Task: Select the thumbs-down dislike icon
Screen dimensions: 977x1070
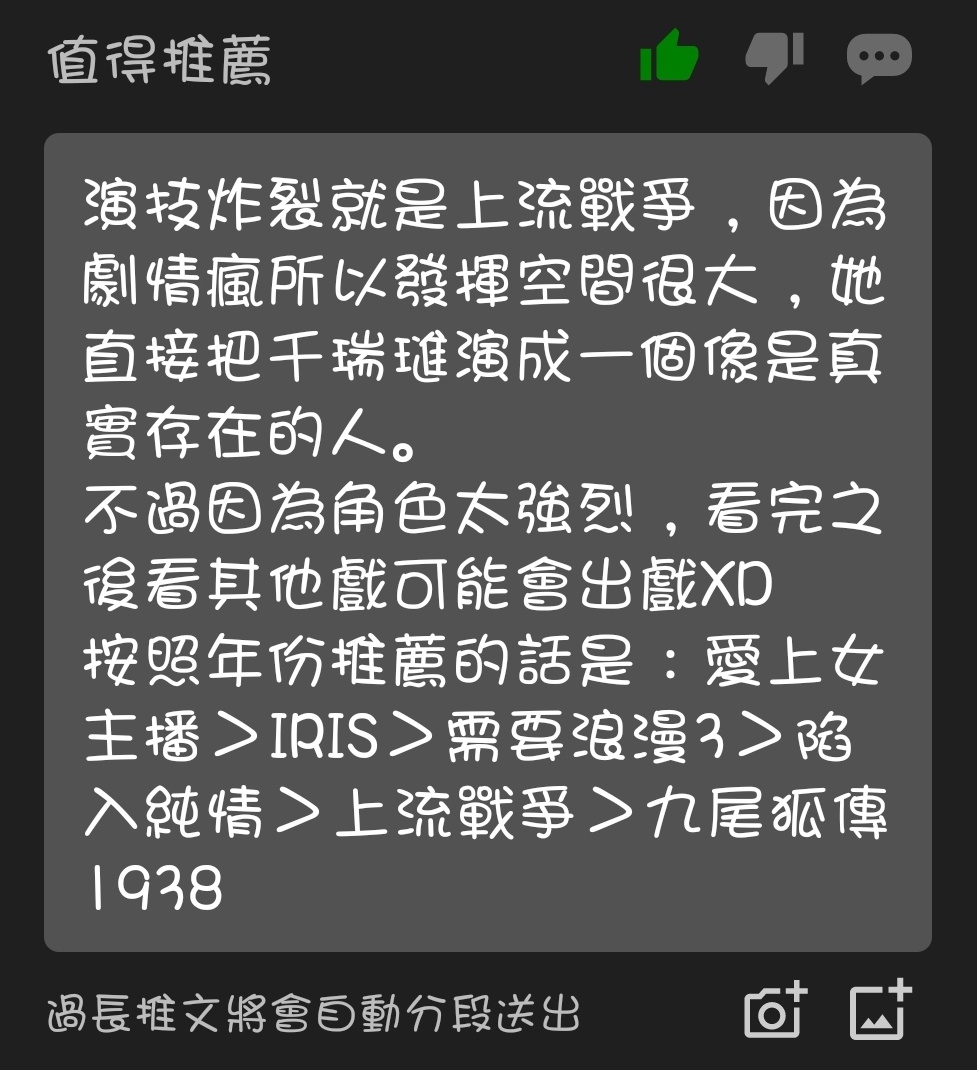Action: coord(775,57)
